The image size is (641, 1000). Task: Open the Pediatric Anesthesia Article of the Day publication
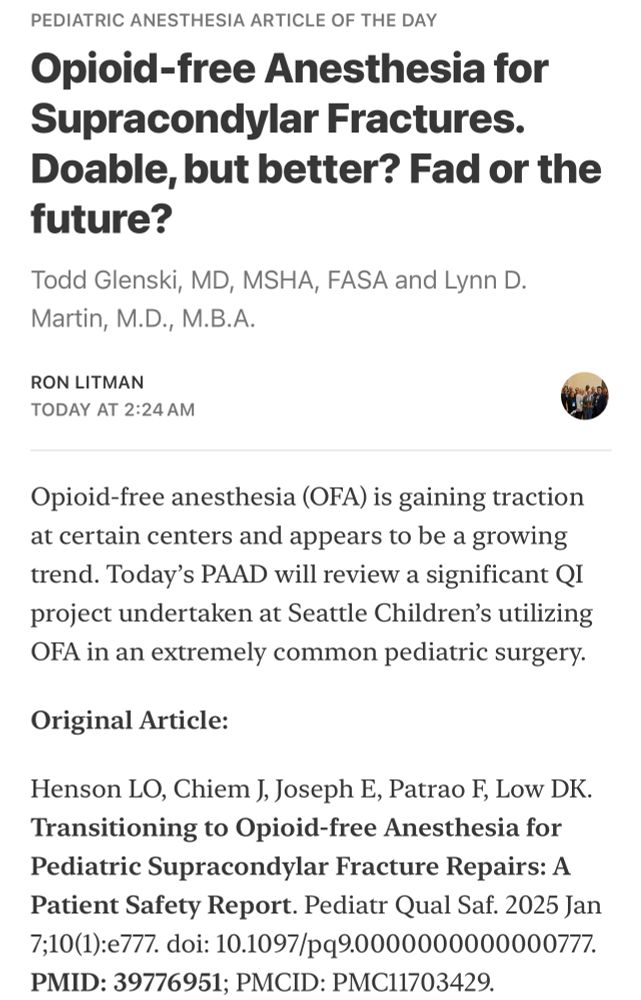233,20
